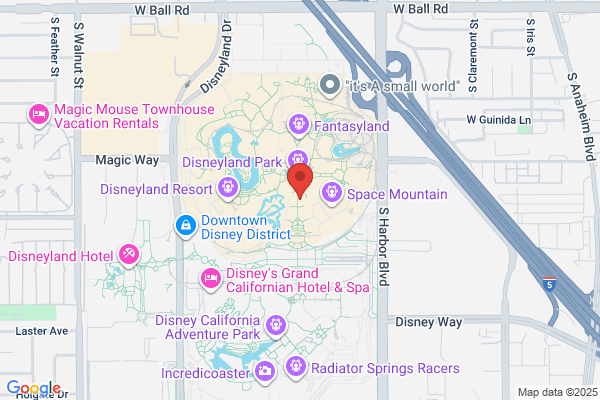
Task: Open the Radiator Springs Racers marker
Action: (x=296, y=368)
